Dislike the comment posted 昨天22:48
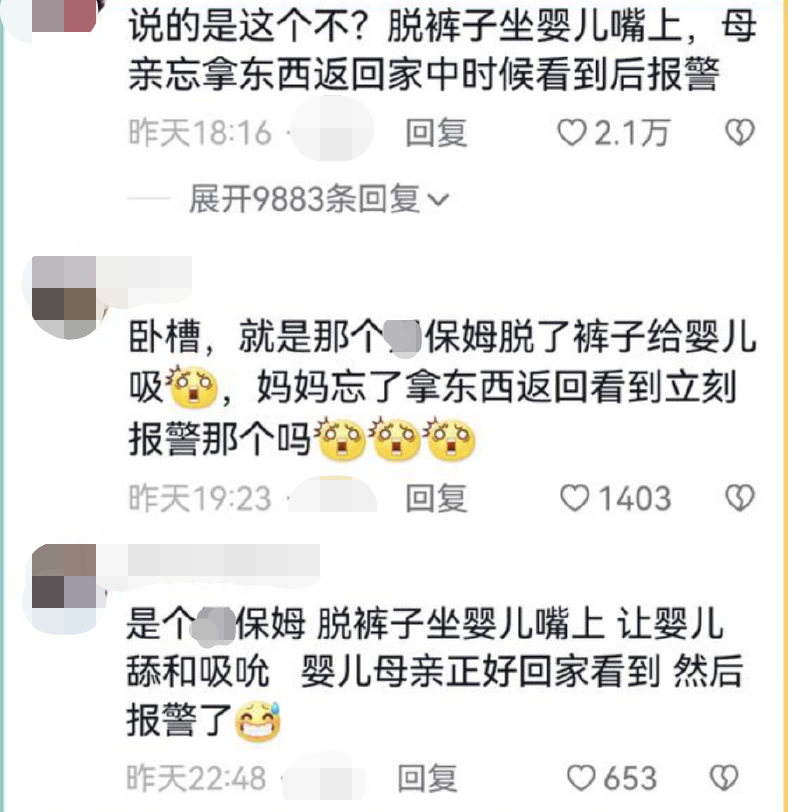This screenshot has width=788, height=812. 724,777
